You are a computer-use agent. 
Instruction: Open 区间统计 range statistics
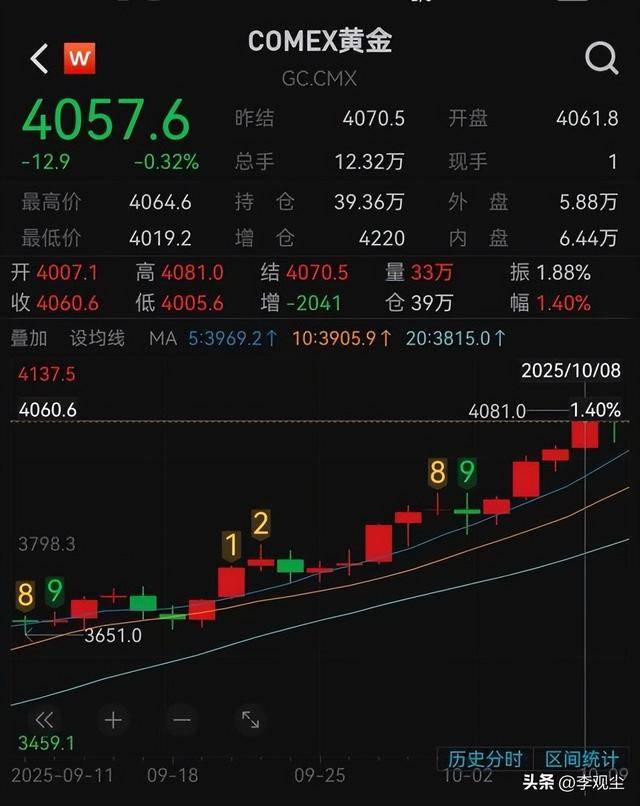tap(580, 759)
